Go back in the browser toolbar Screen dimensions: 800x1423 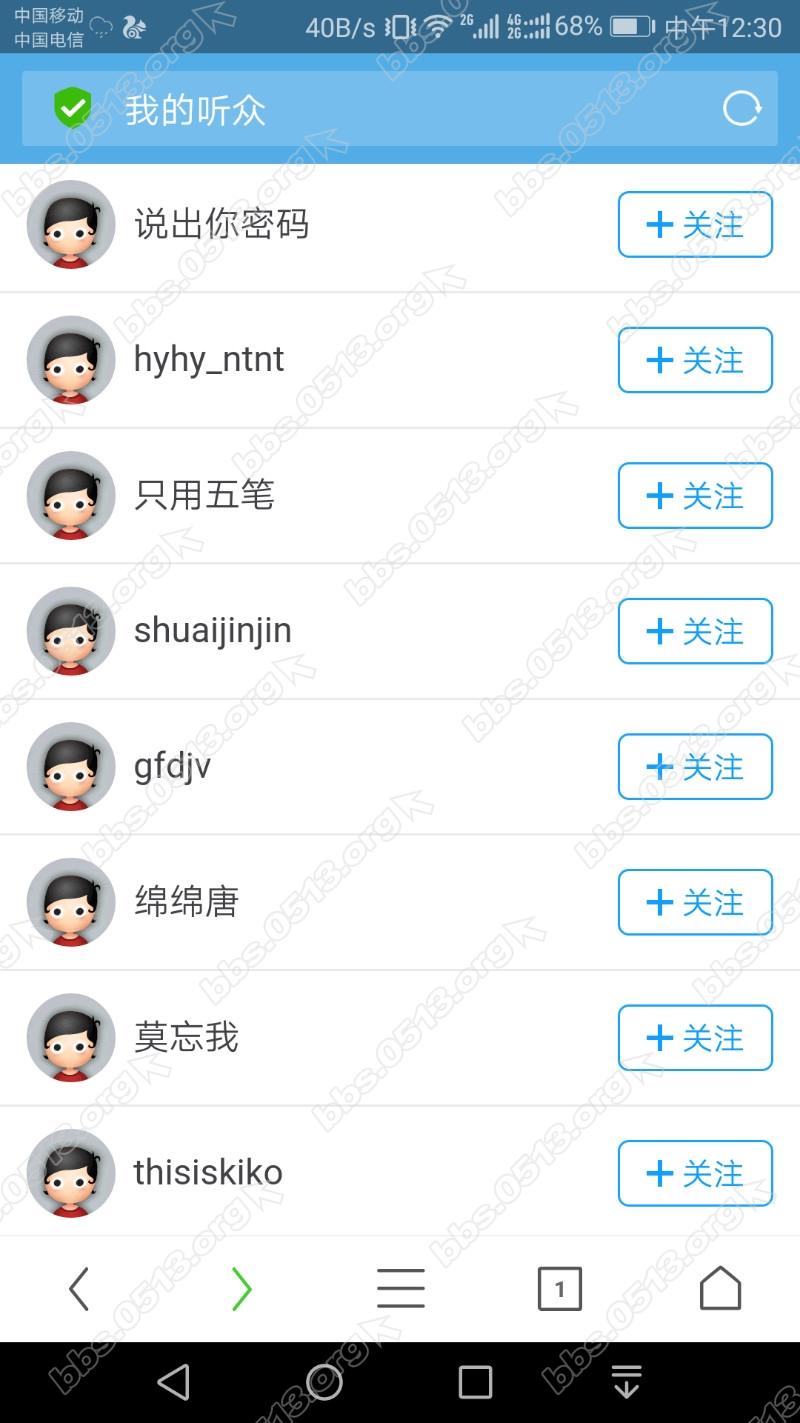pos(79,1289)
